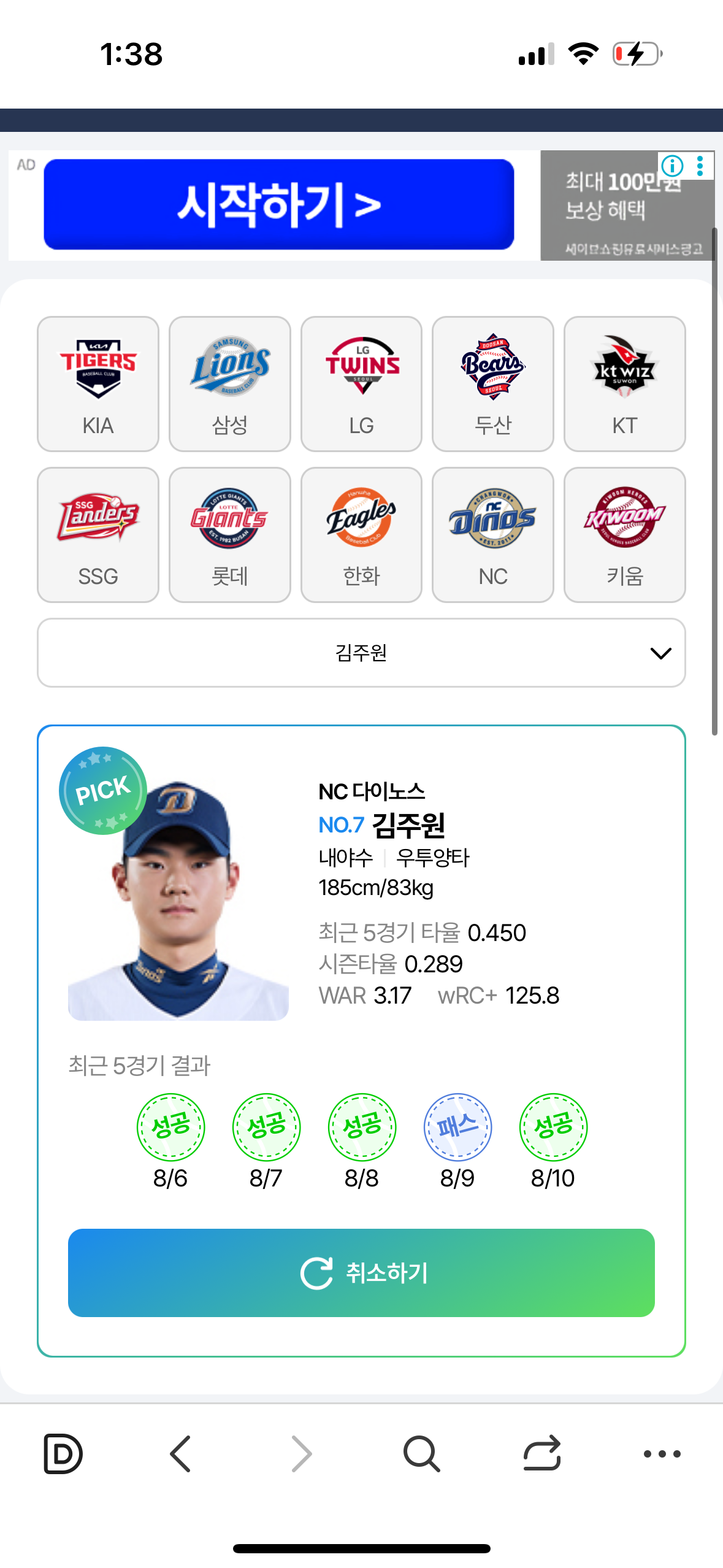Select the KIA Tigers team
The width and height of the screenshot is (723, 1568).
pos(98,384)
